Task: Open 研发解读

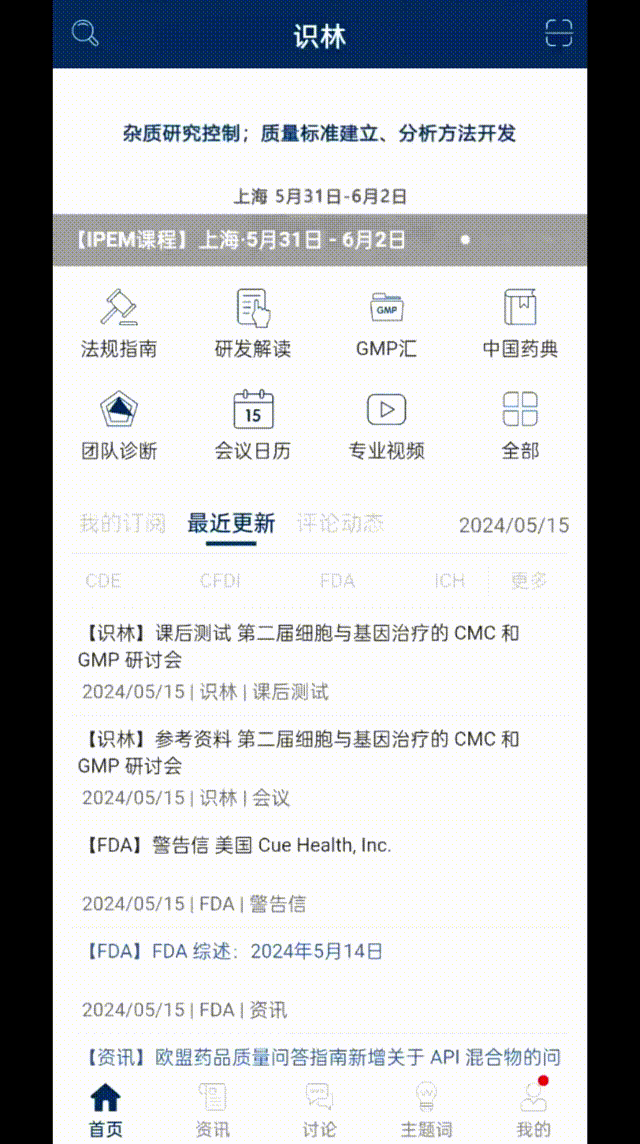Action: click(x=252, y=323)
